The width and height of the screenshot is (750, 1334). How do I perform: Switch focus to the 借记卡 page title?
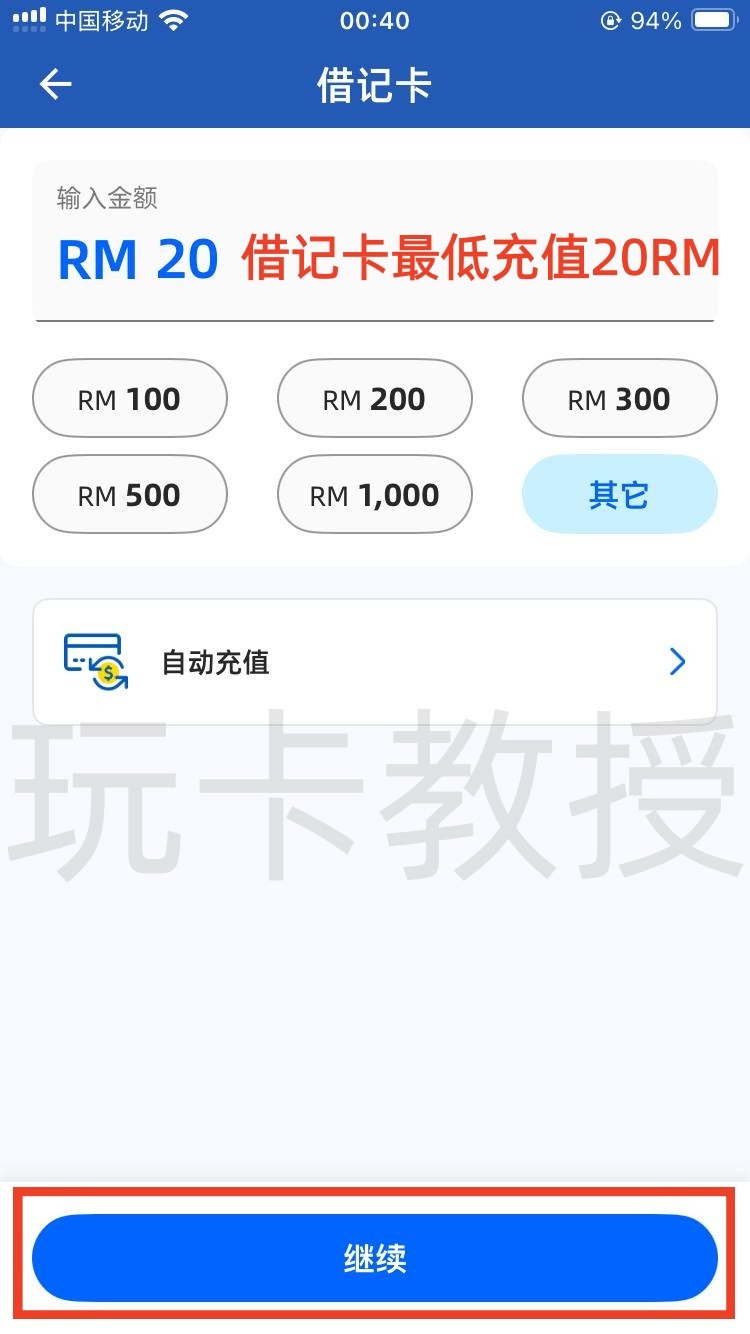tap(375, 84)
